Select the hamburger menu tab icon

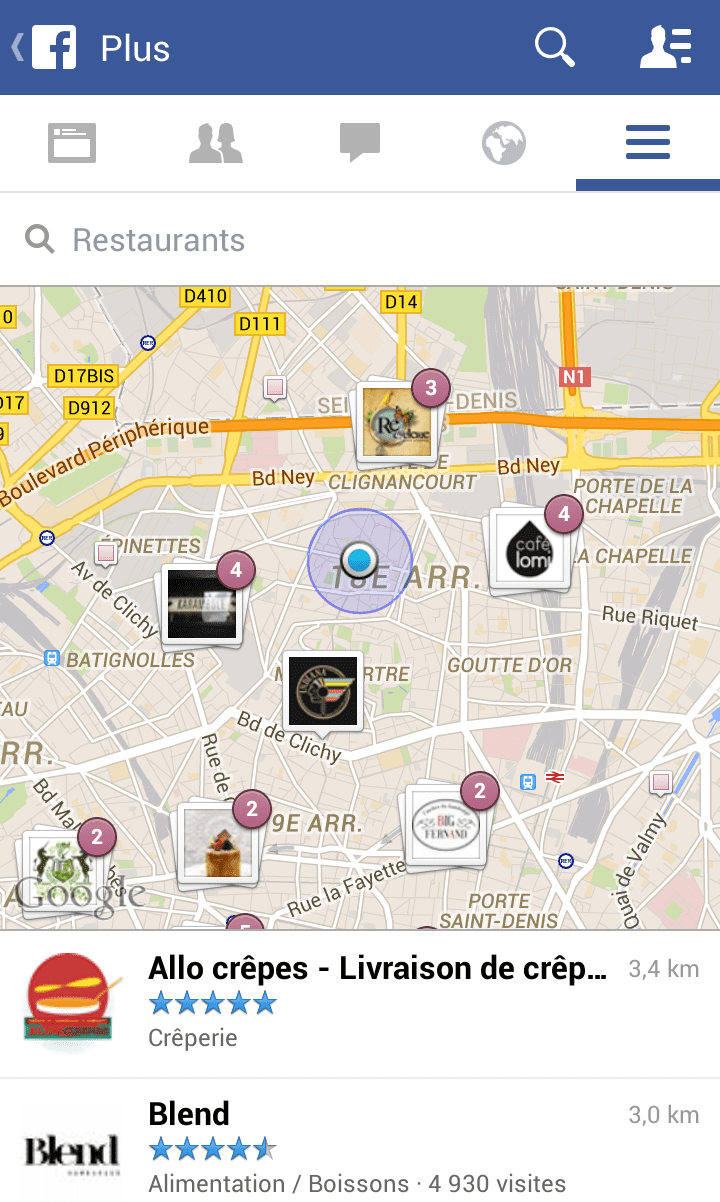[647, 142]
